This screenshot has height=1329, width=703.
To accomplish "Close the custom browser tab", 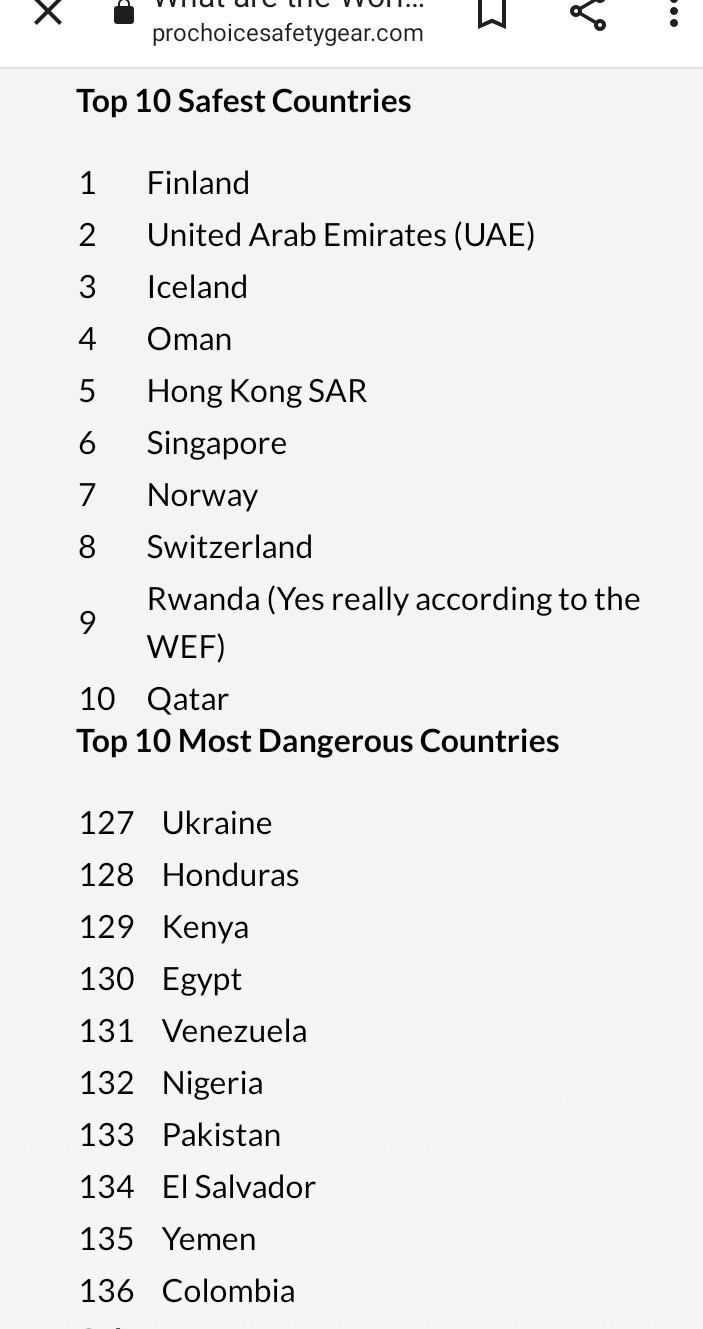I will pyautogui.click(x=48, y=14).
